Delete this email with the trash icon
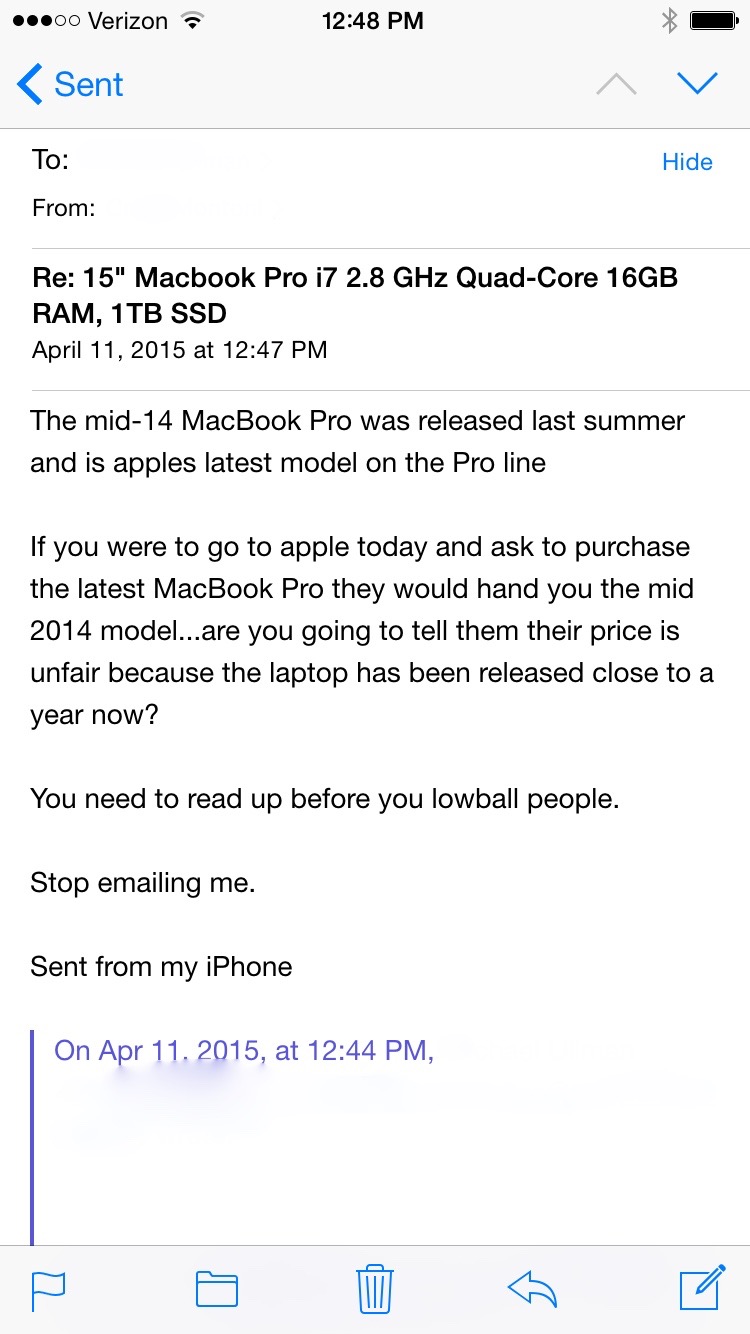 [375, 1288]
